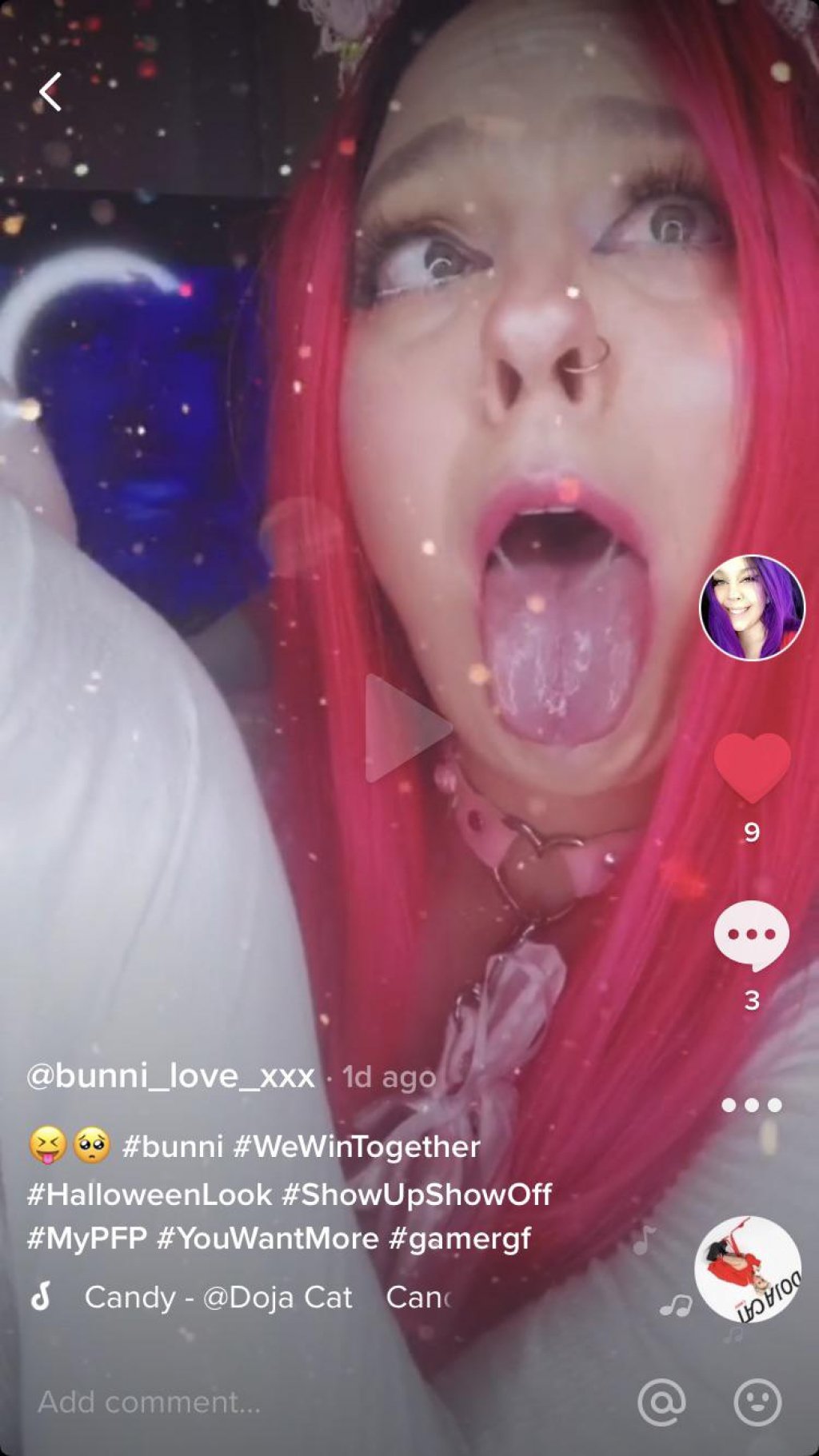The width and height of the screenshot is (819, 1456).
Task: Tap the @ mention icon
Action: pos(661,1402)
